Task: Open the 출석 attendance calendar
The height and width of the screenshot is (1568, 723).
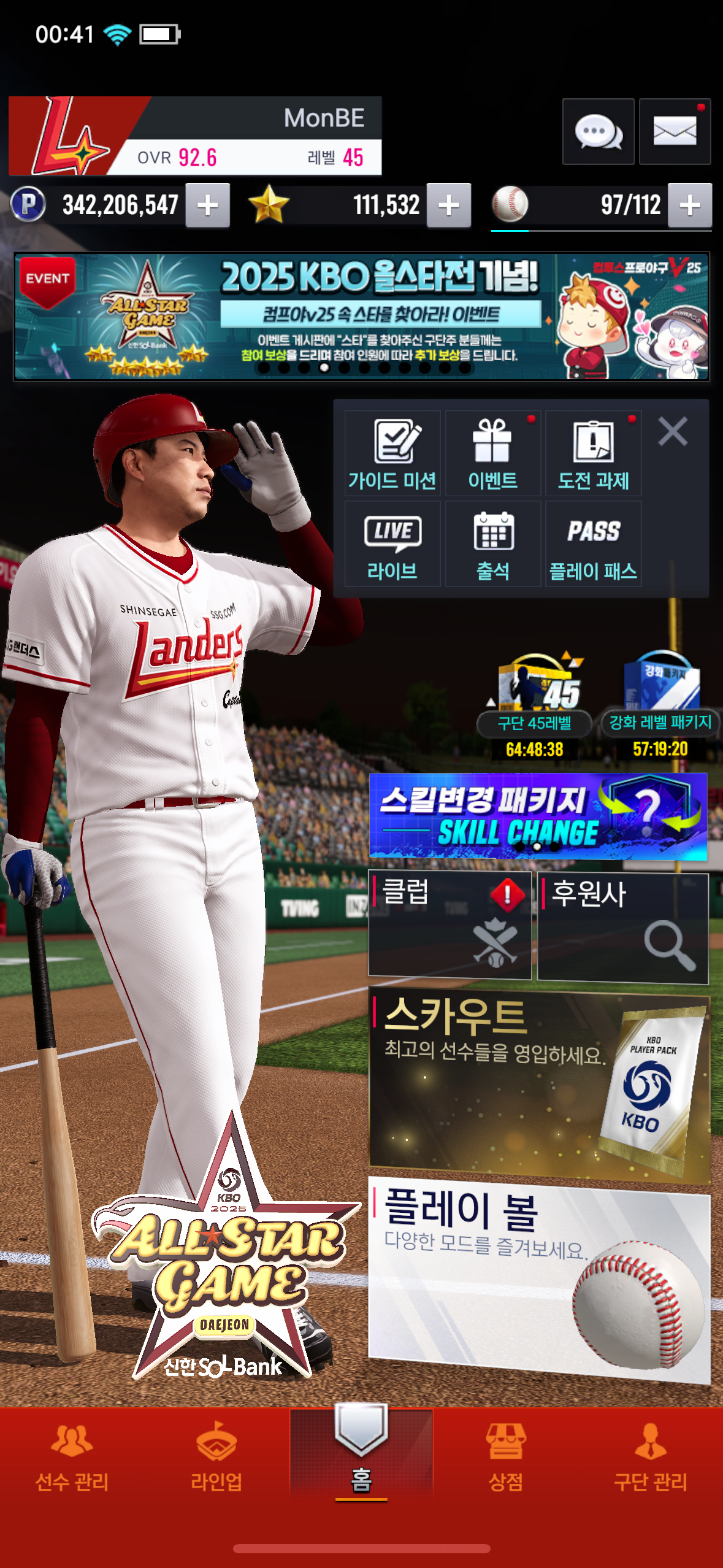Action: click(493, 544)
